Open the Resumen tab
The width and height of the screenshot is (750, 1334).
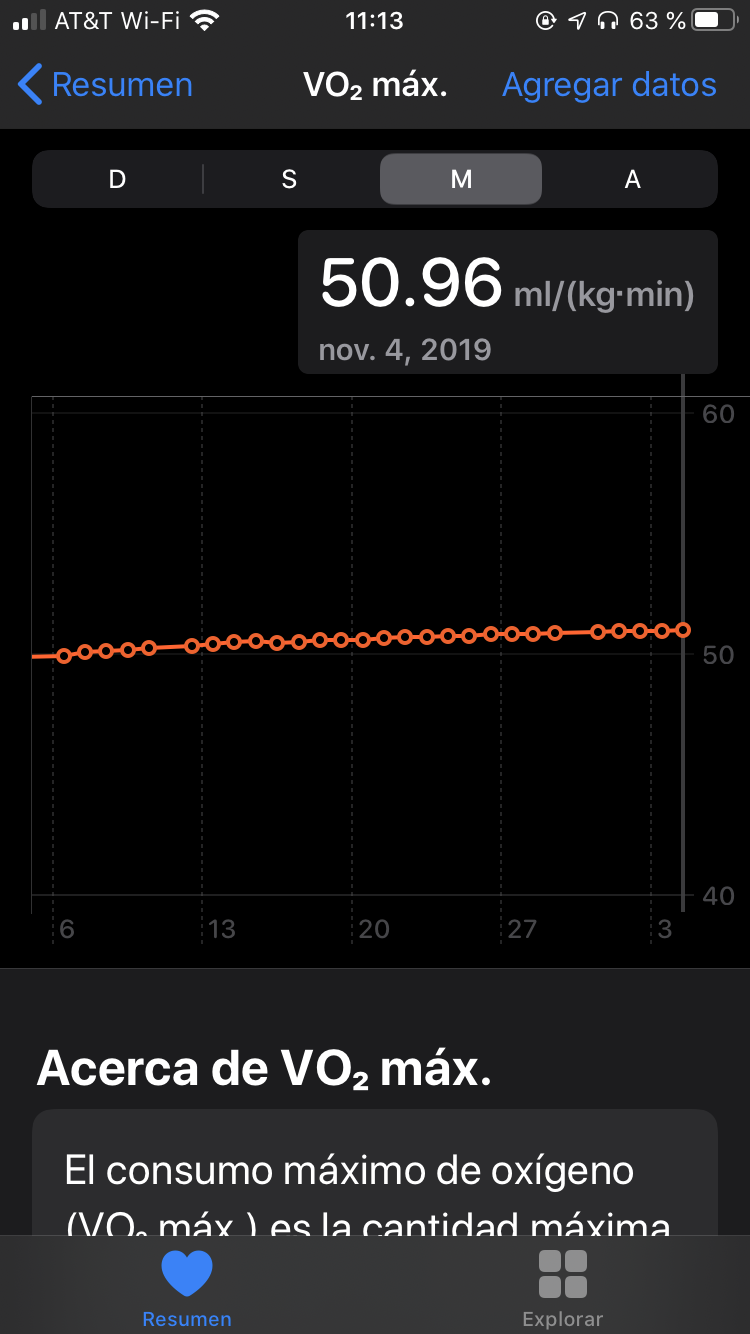click(x=187, y=1288)
